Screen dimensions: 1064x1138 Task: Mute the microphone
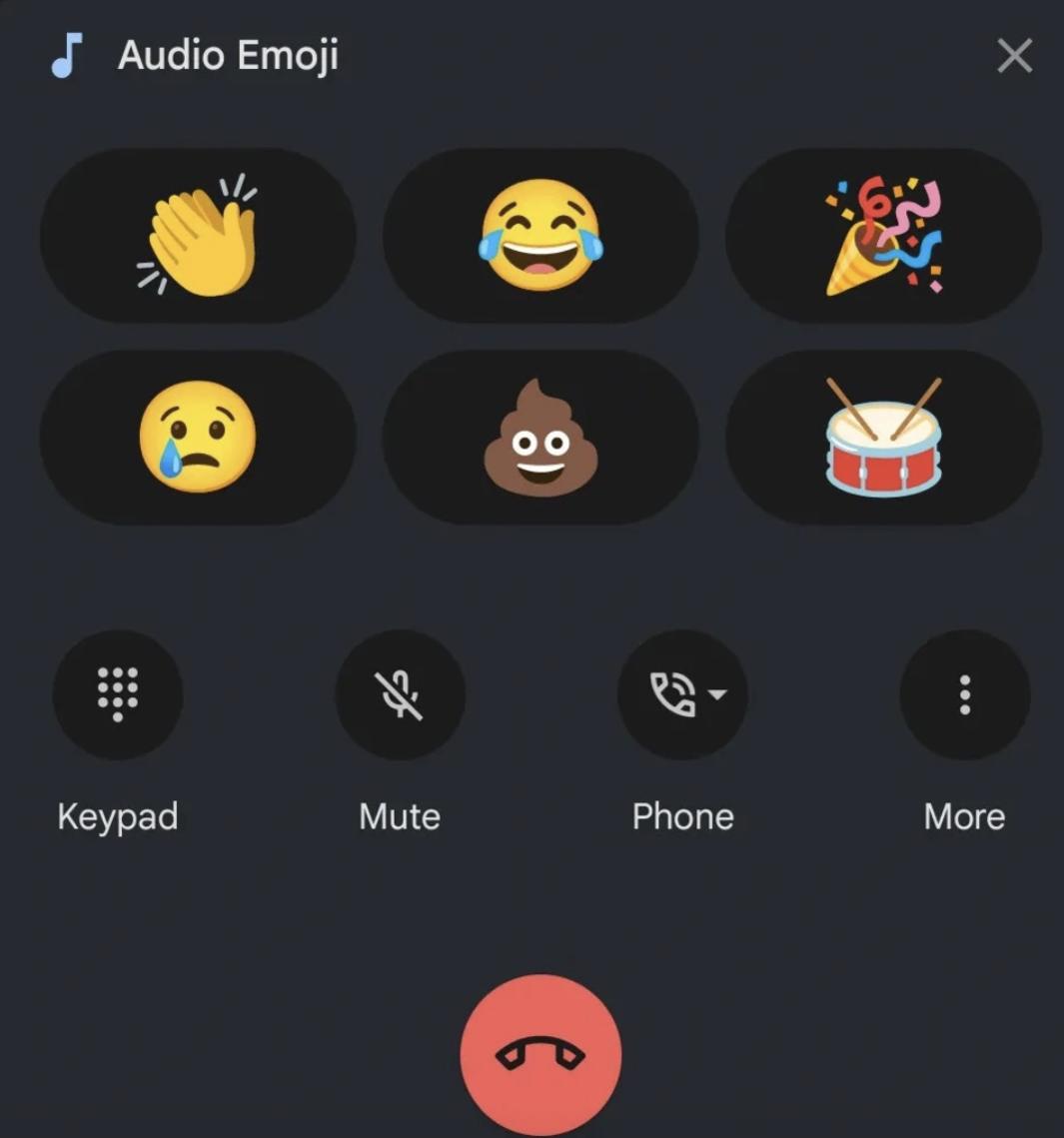(400, 694)
